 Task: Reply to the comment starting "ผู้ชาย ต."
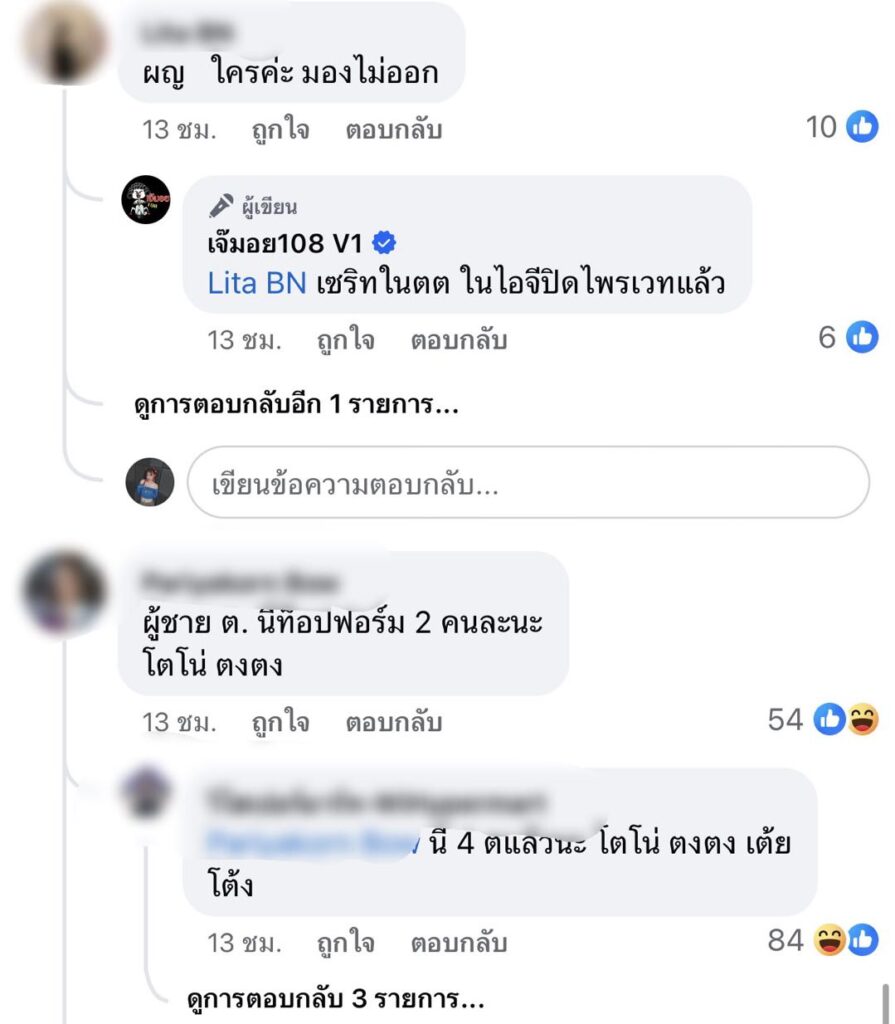(394, 722)
